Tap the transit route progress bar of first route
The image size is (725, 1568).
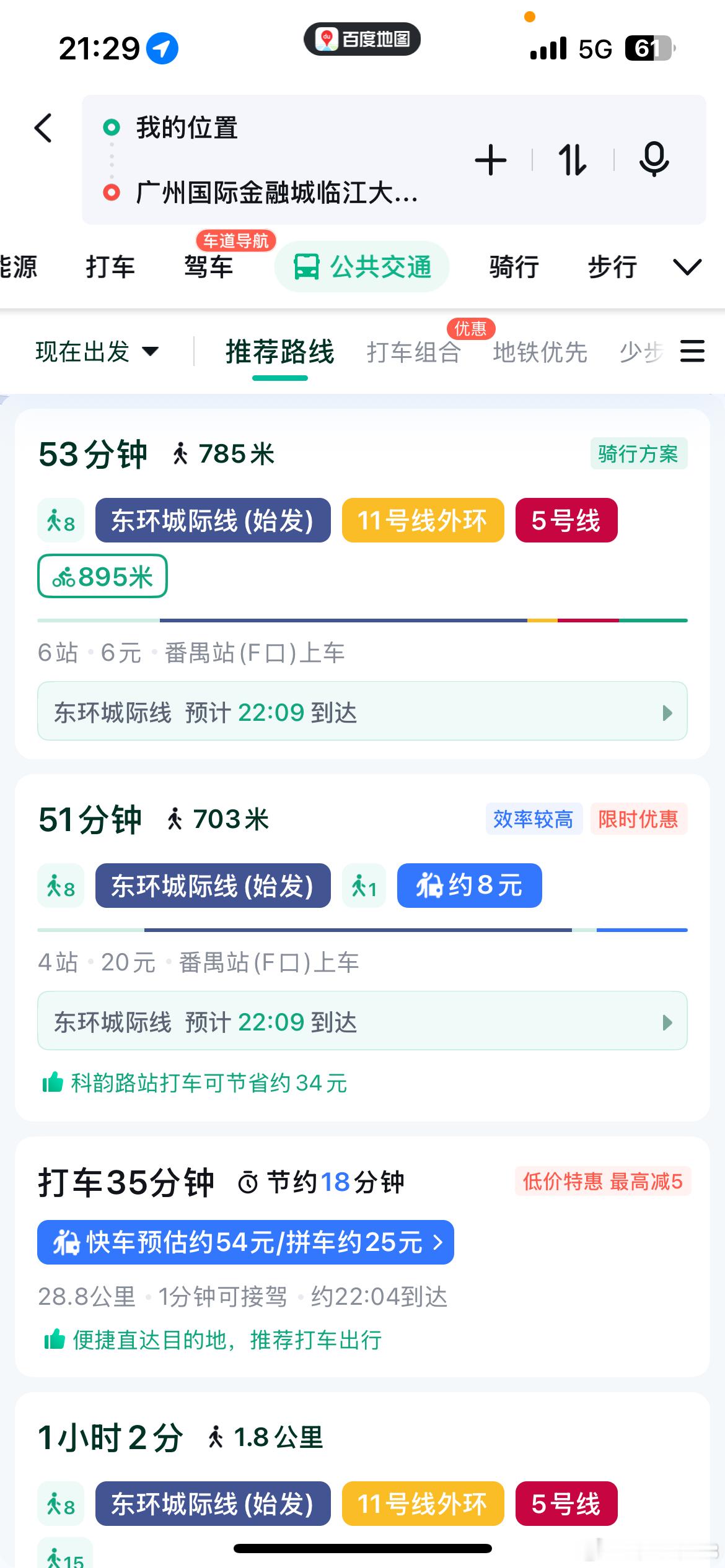tap(362, 618)
